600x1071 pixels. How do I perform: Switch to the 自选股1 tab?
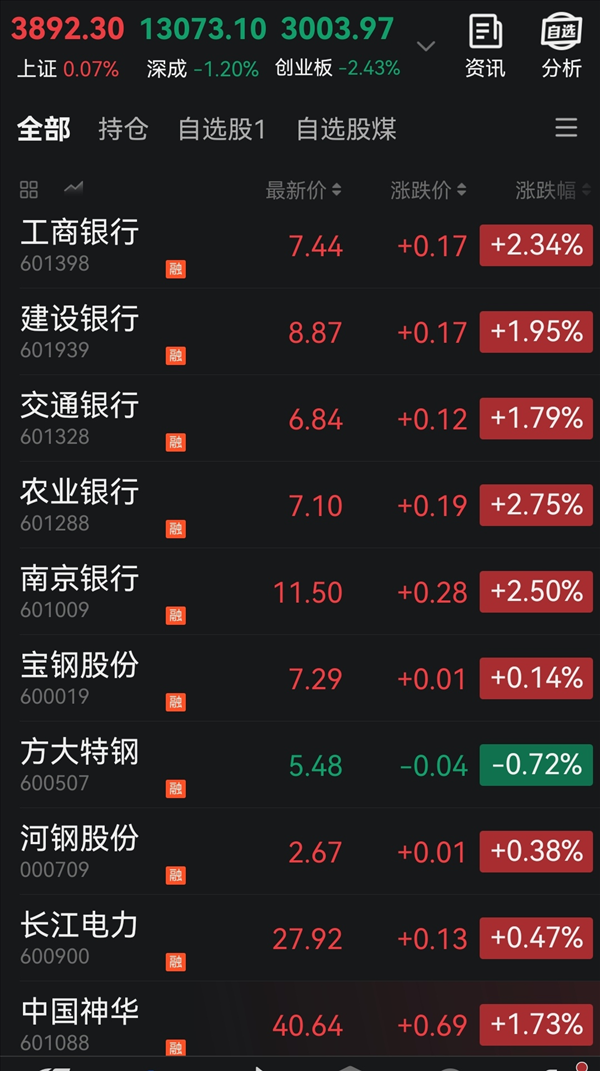pos(221,129)
